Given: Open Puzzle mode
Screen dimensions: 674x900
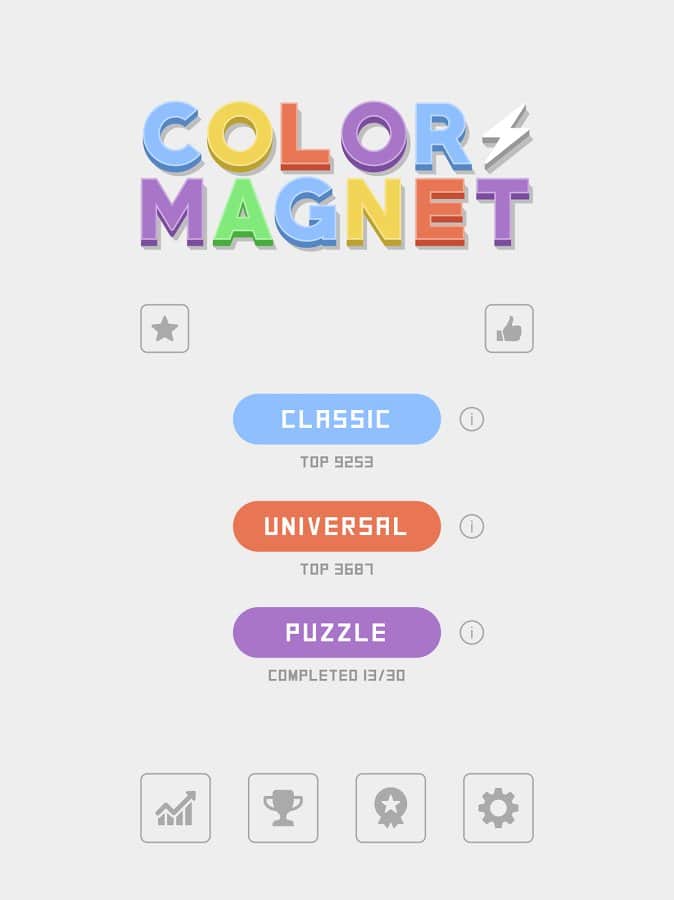Looking at the screenshot, I should tap(336, 632).
